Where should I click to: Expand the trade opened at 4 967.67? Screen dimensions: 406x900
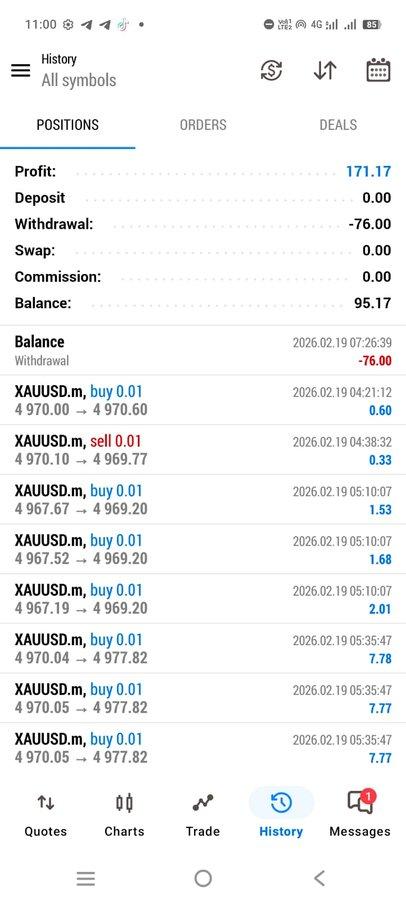pyautogui.click(x=203, y=499)
